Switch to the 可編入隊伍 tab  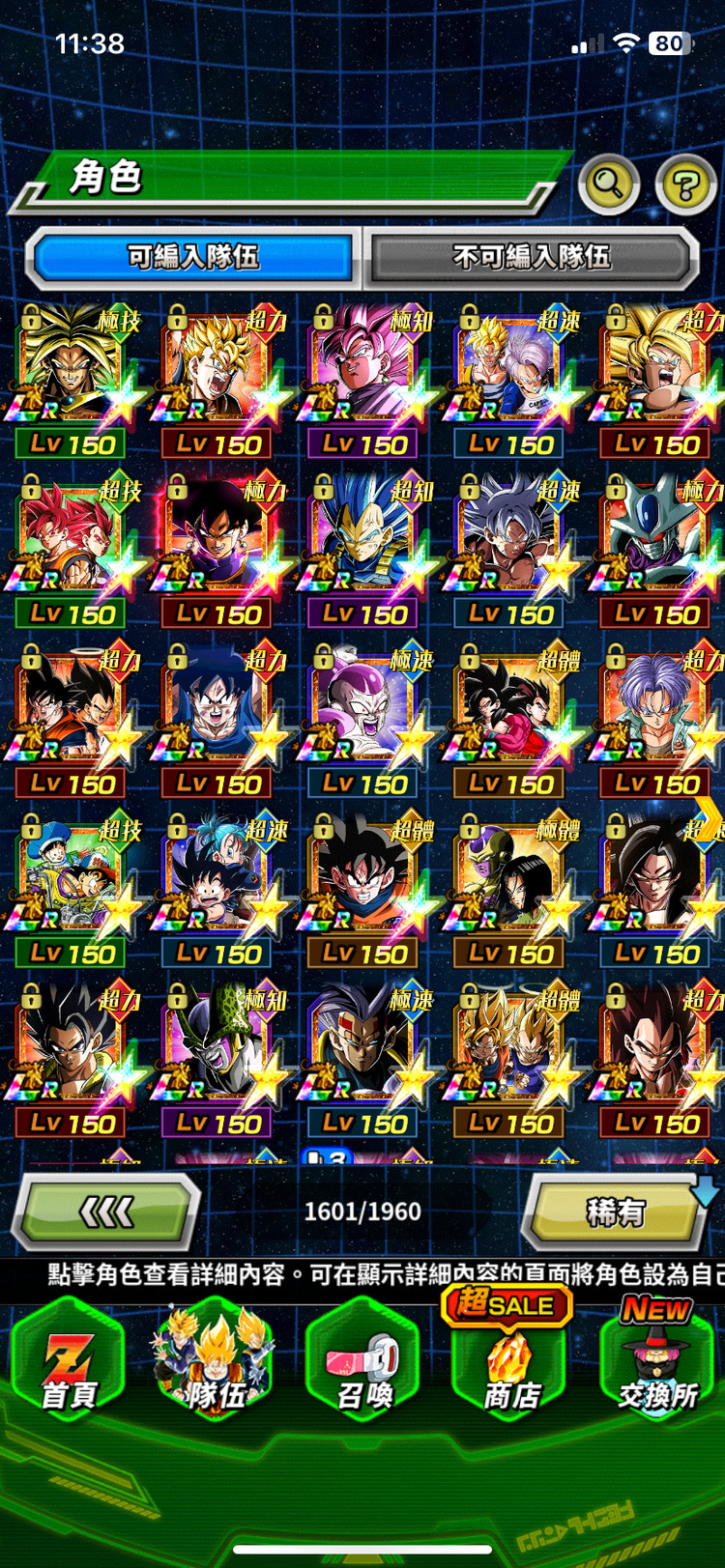tap(192, 257)
